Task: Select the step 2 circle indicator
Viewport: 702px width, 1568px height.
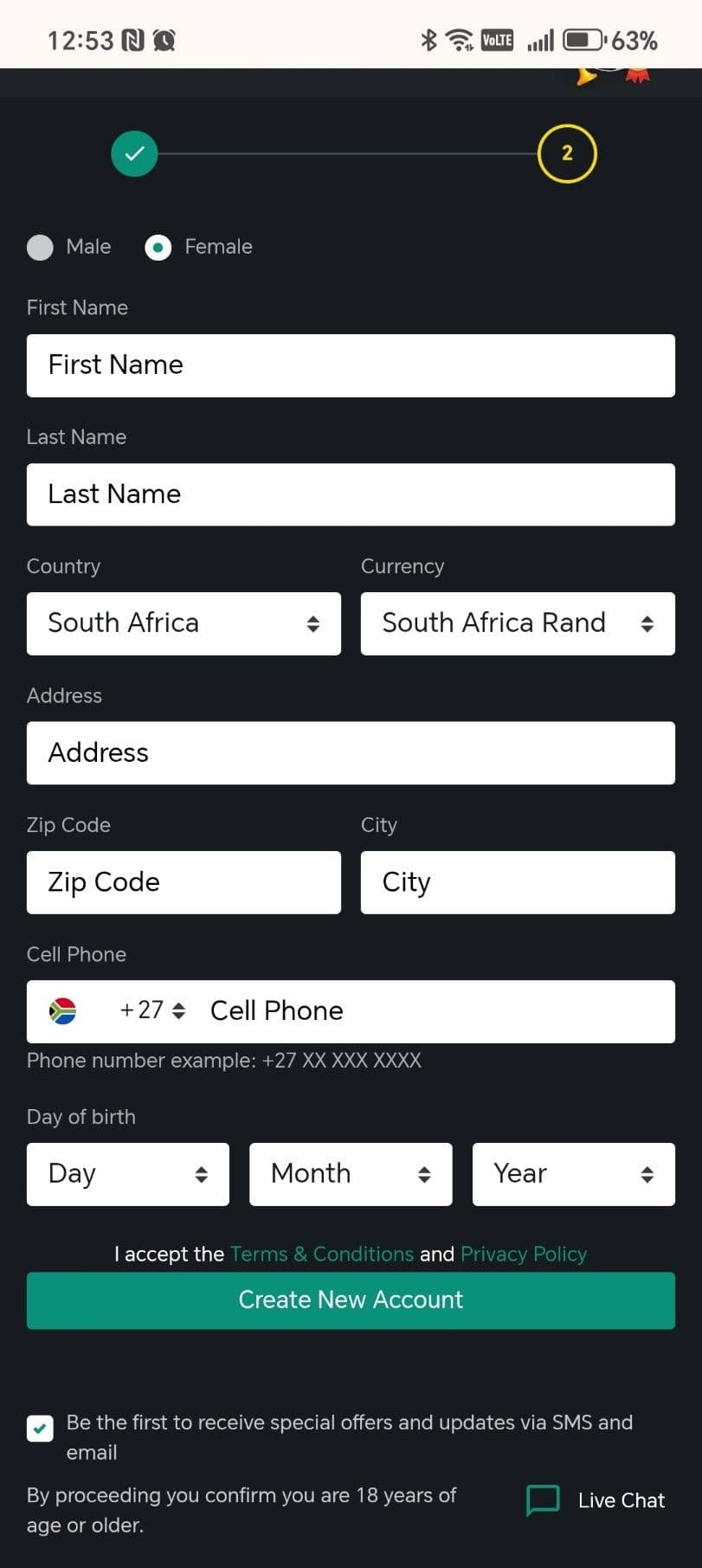Action: click(x=567, y=153)
